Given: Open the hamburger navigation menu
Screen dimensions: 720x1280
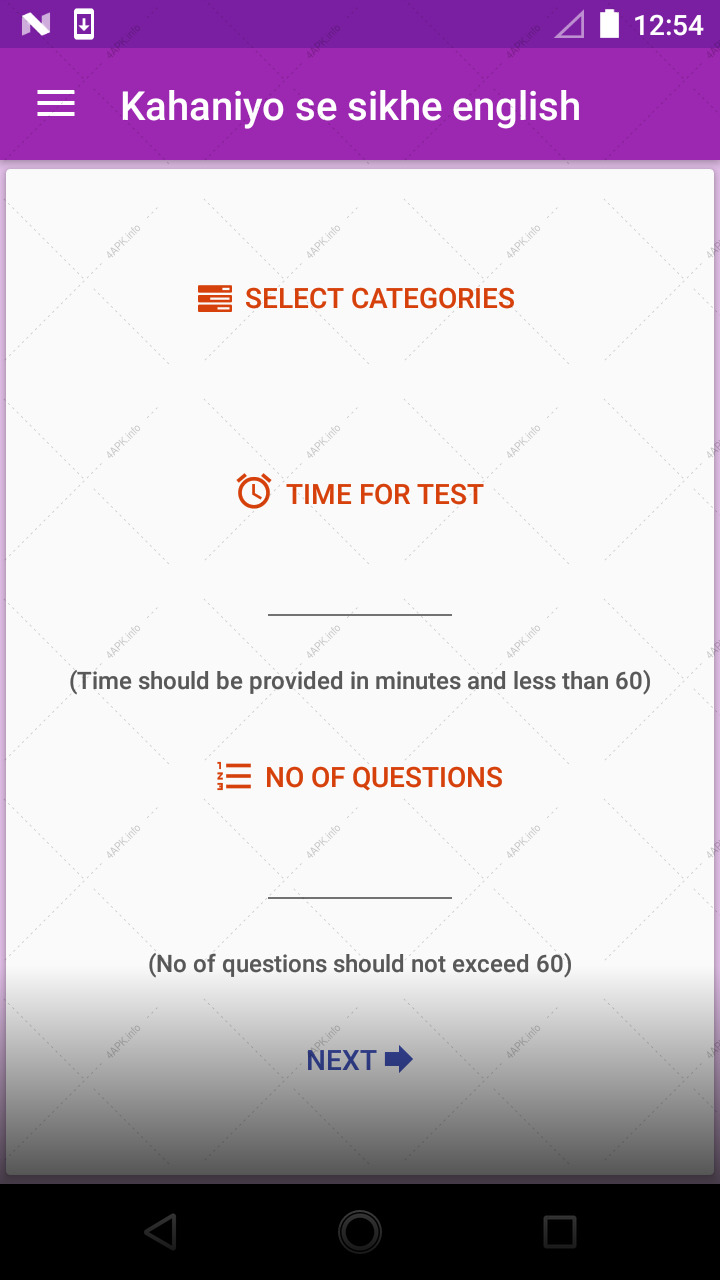Looking at the screenshot, I should click(x=56, y=104).
